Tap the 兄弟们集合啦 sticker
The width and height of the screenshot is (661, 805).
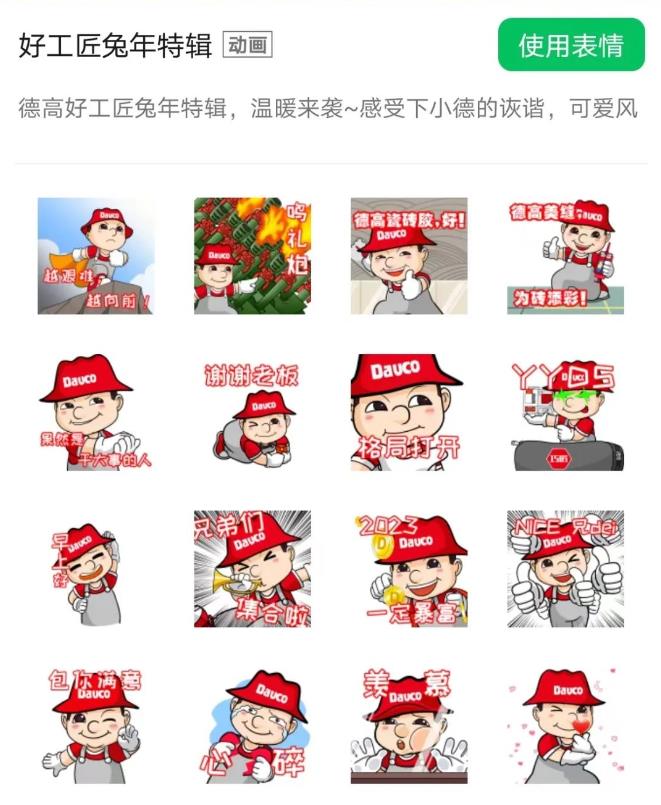tap(252, 569)
